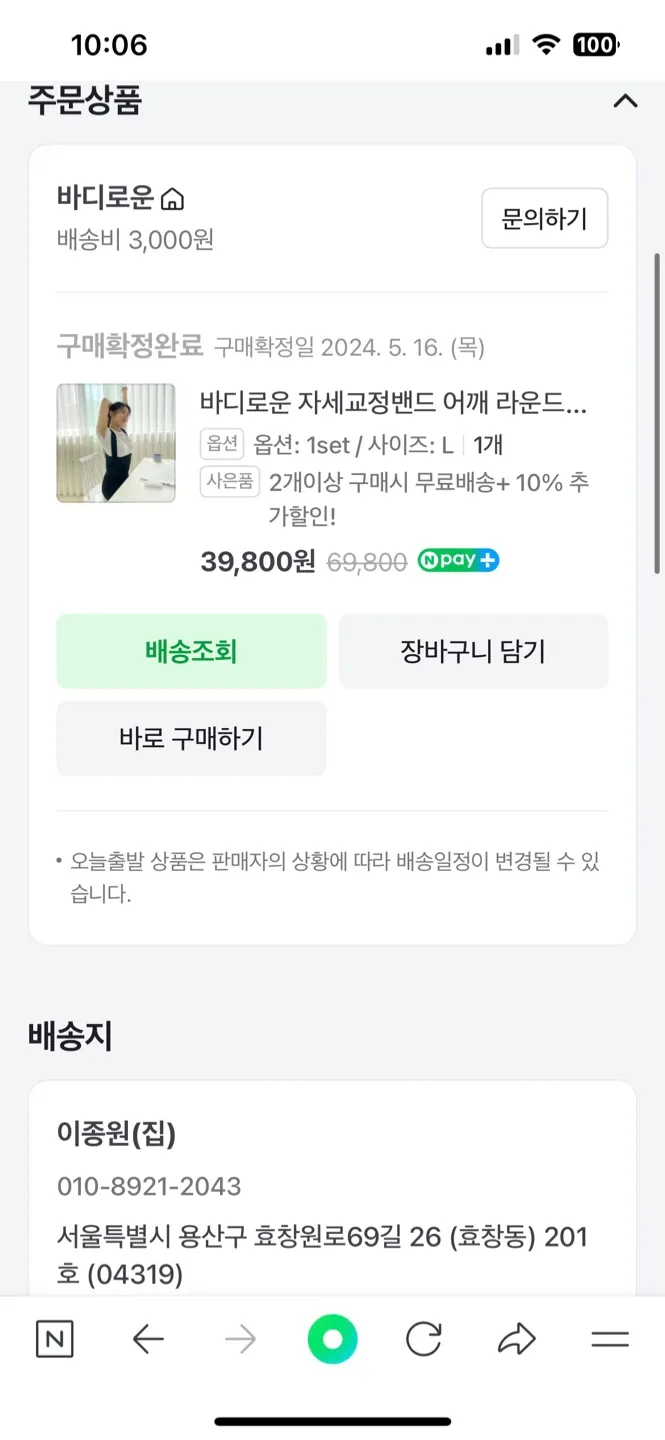Go to the Naver home N icon
The height and width of the screenshot is (1440, 665).
tap(55, 1340)
